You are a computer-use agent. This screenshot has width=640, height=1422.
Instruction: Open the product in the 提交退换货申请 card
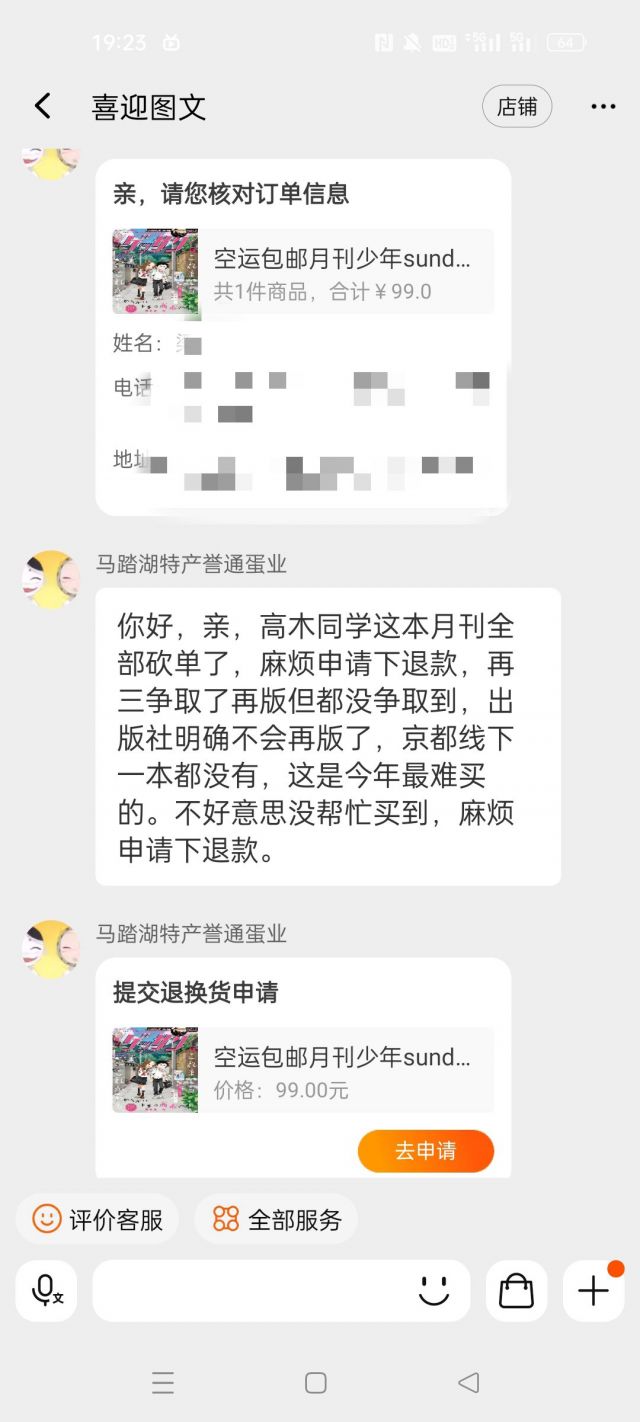coord(303,1070)
